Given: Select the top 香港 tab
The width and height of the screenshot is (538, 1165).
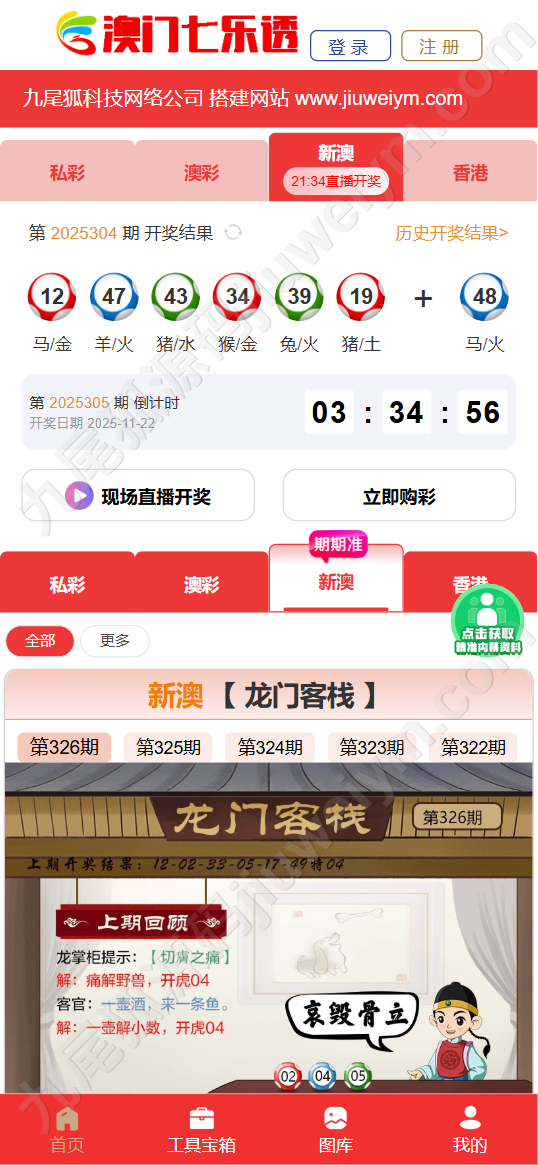Looking at the screenshot, I should (470, 172).
